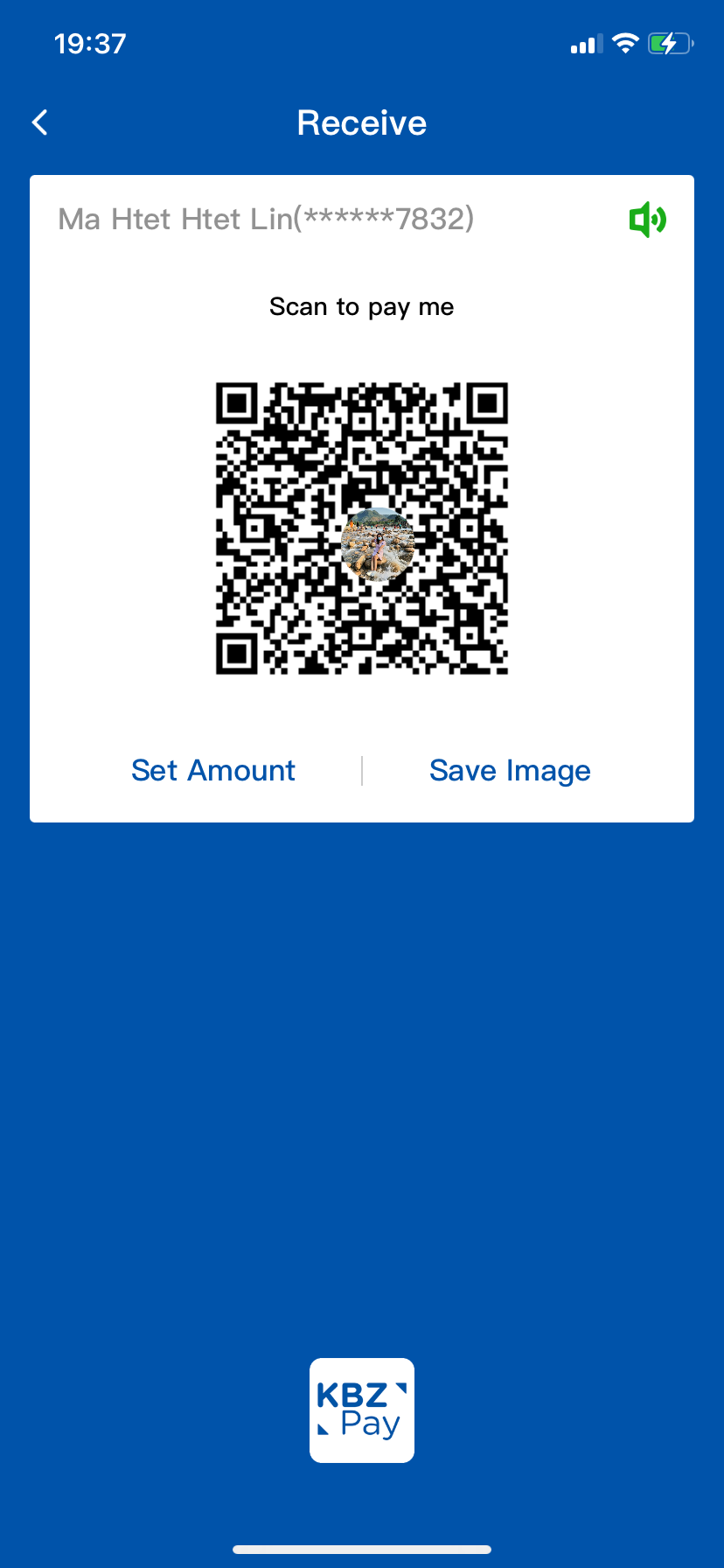Image resolution: width=724 pixels, height=1568 pixels.
Task: Go back from the Receive screen
Action: (x=40, y=122)
